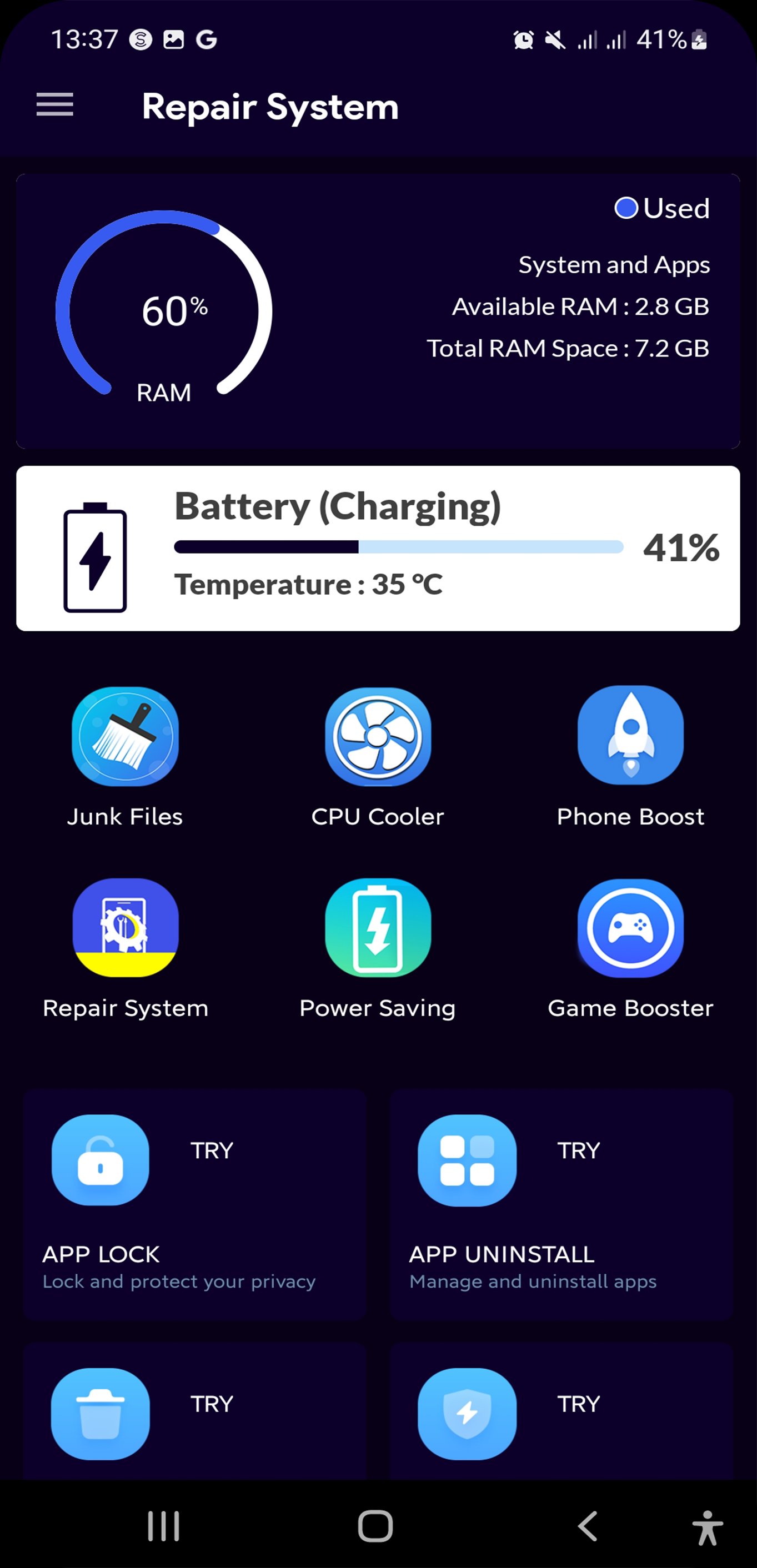Screen dimensions: 757x1568
Task: Tap the Repair System title
Action: click(271, 106)
